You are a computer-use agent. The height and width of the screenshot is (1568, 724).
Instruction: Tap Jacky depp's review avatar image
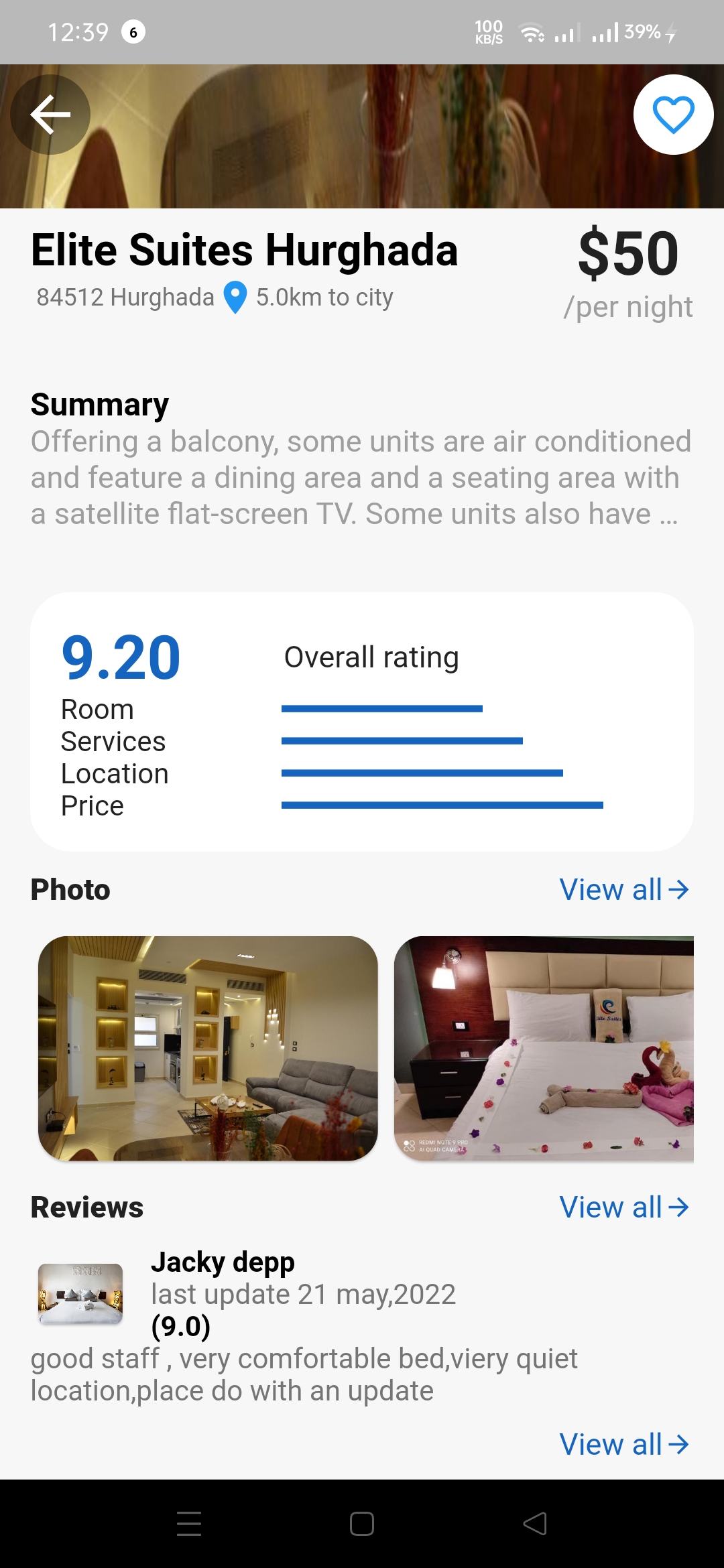pos(80,1295)
